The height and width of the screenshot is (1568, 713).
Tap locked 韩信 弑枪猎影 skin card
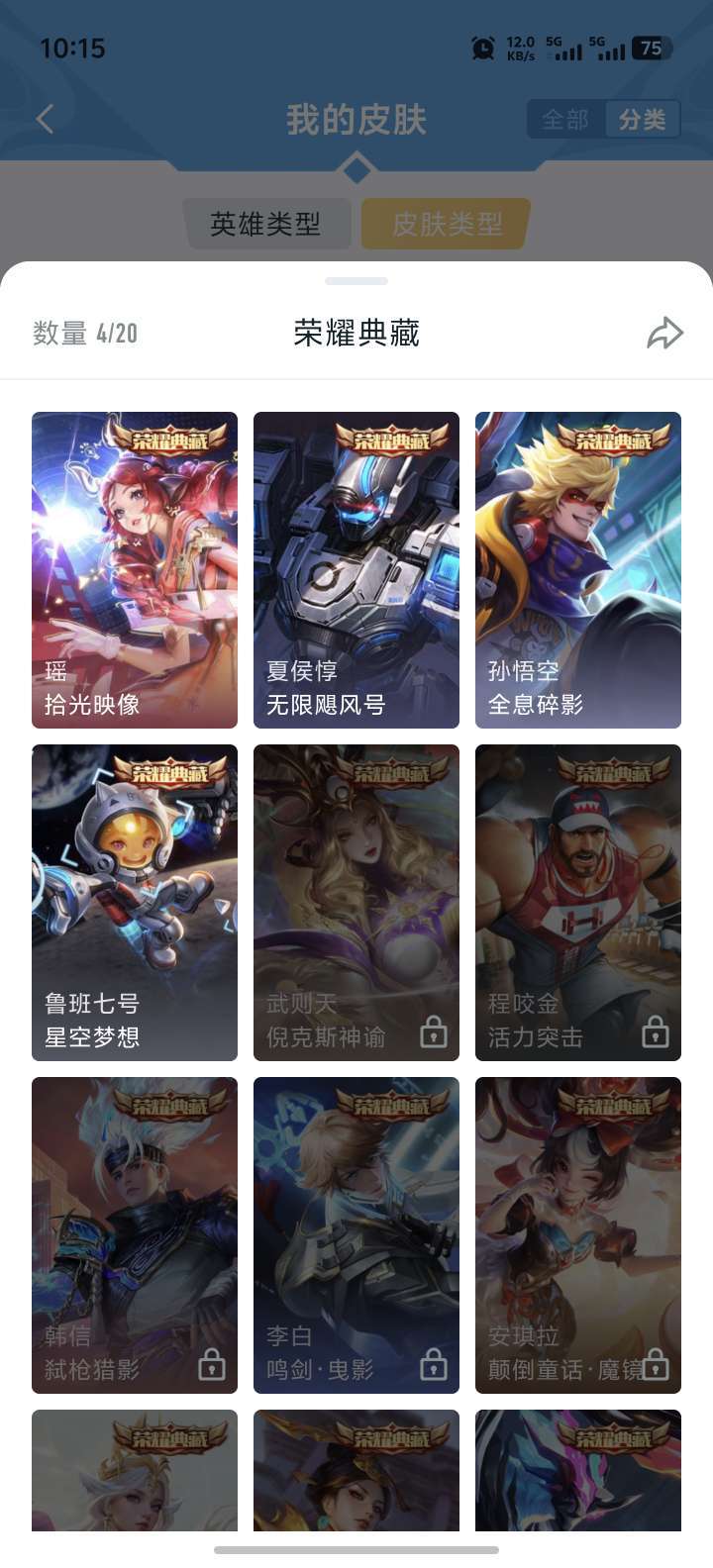(x=135, y=1235)
